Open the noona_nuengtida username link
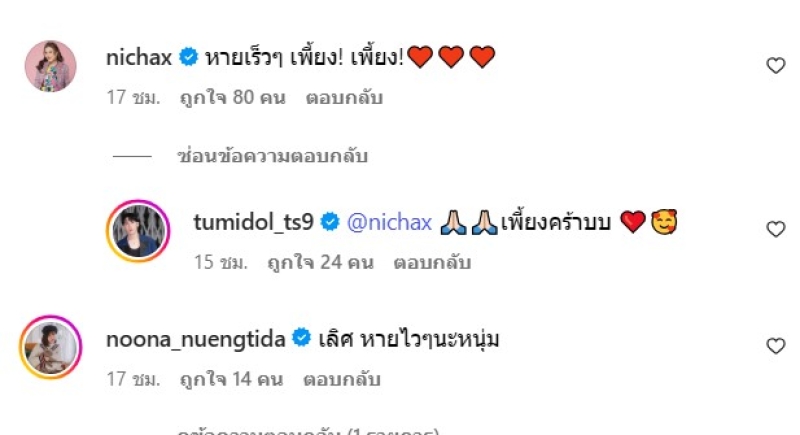The image size is (800, 435). (x=195, y=339)
